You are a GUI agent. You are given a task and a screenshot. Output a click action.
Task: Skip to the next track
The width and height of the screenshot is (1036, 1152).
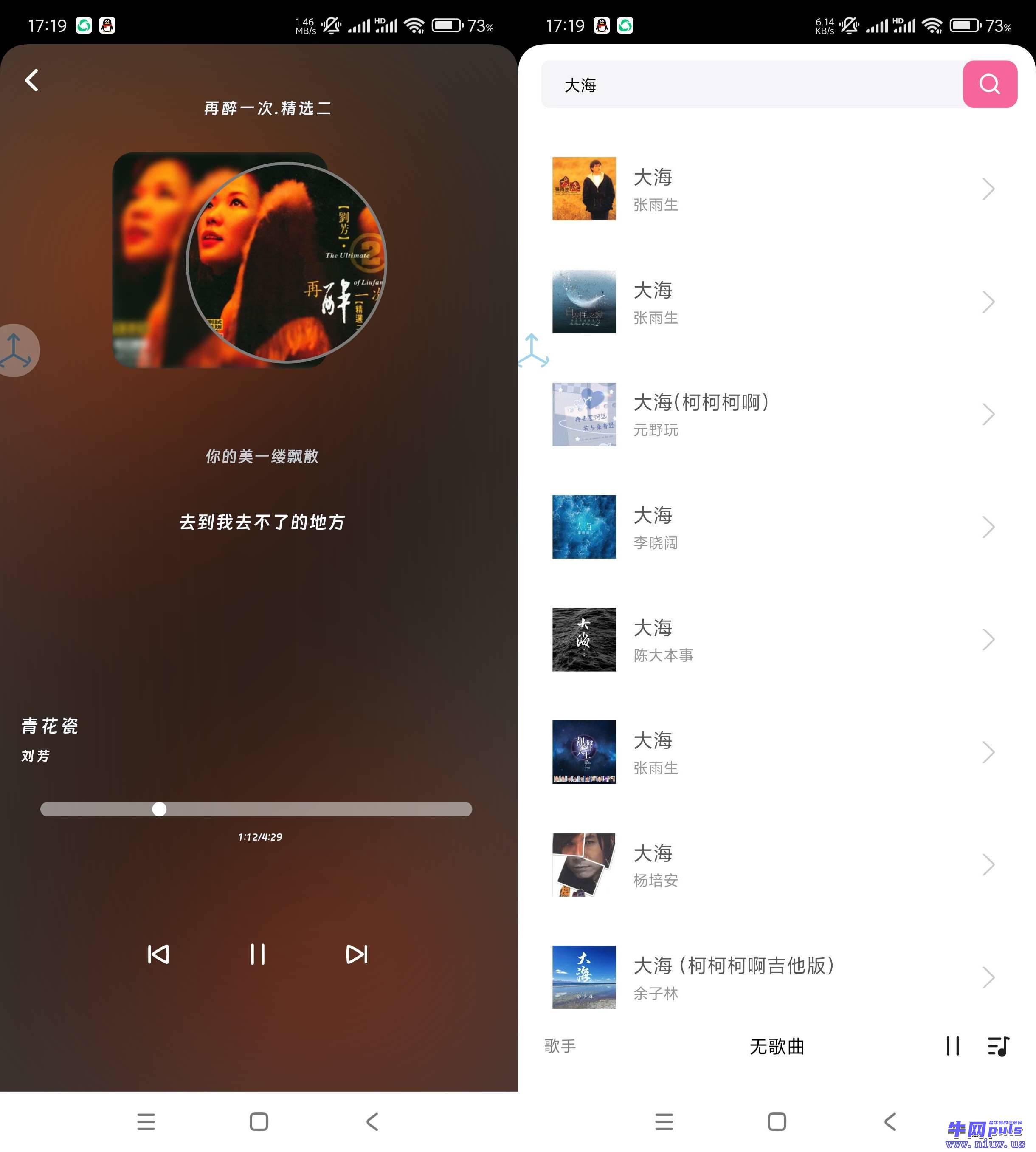point(357,954)
